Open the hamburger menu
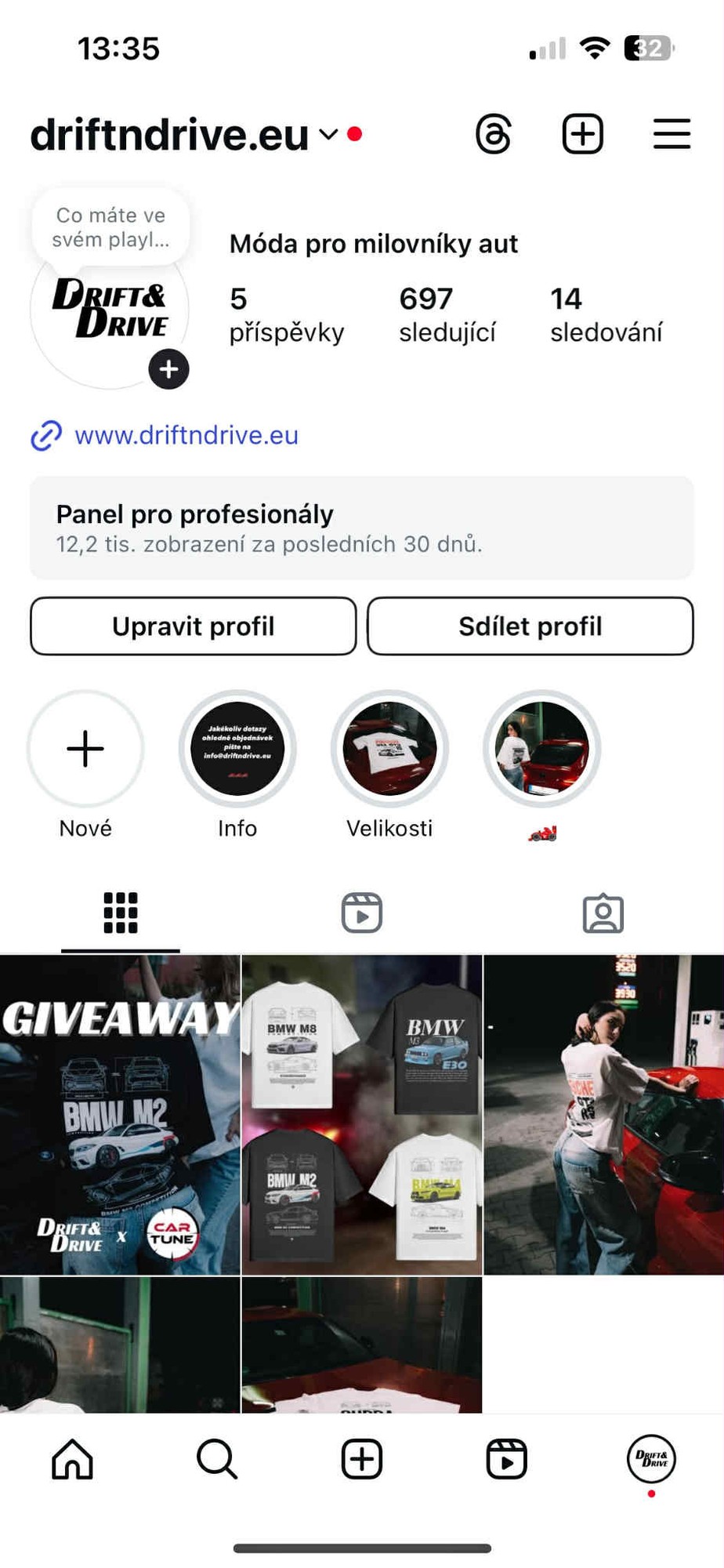 pos(671,134)
